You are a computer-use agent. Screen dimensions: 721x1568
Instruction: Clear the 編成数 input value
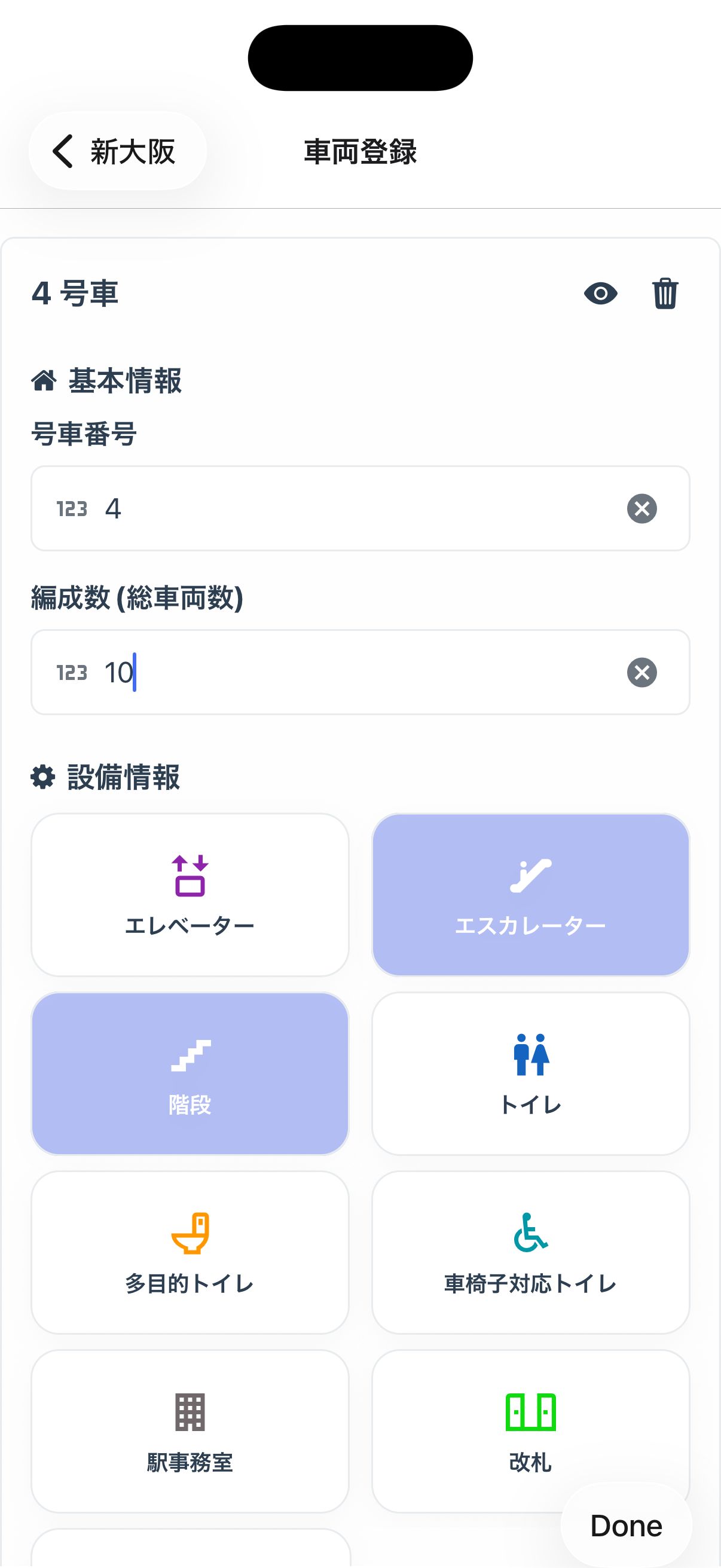[643, 673]
